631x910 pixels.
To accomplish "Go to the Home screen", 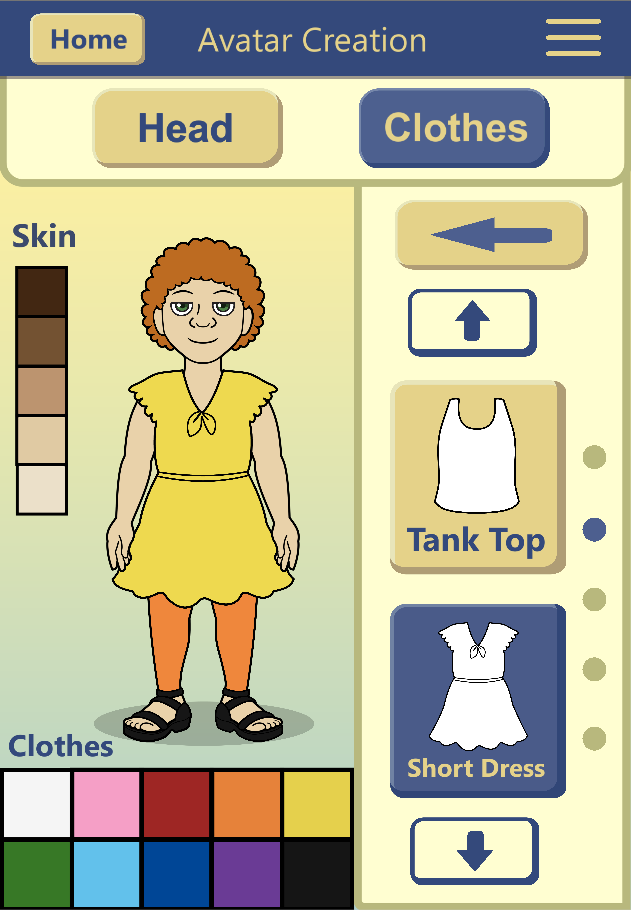I will [88, 40].
